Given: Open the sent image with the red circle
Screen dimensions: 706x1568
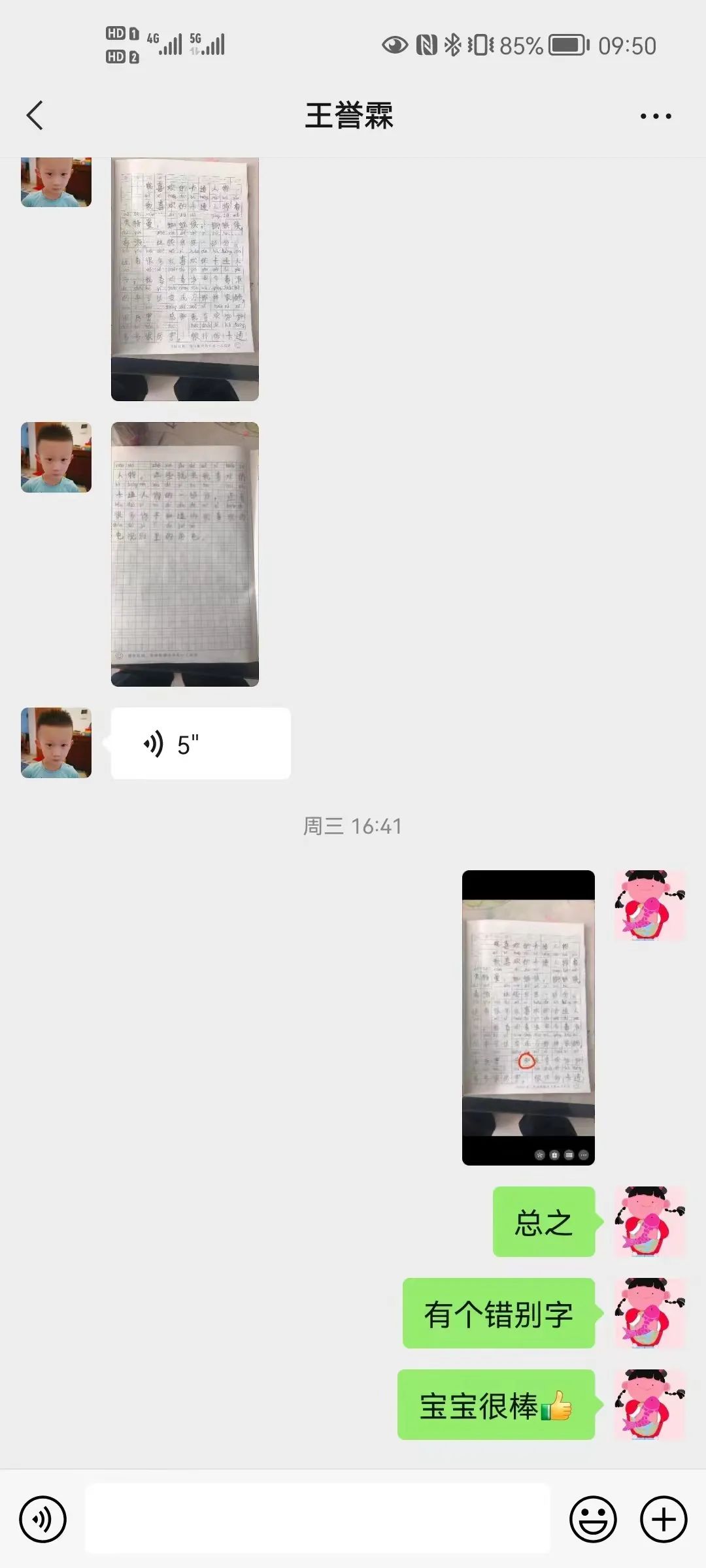Looking at the screenshot, I should (528, 1017).
